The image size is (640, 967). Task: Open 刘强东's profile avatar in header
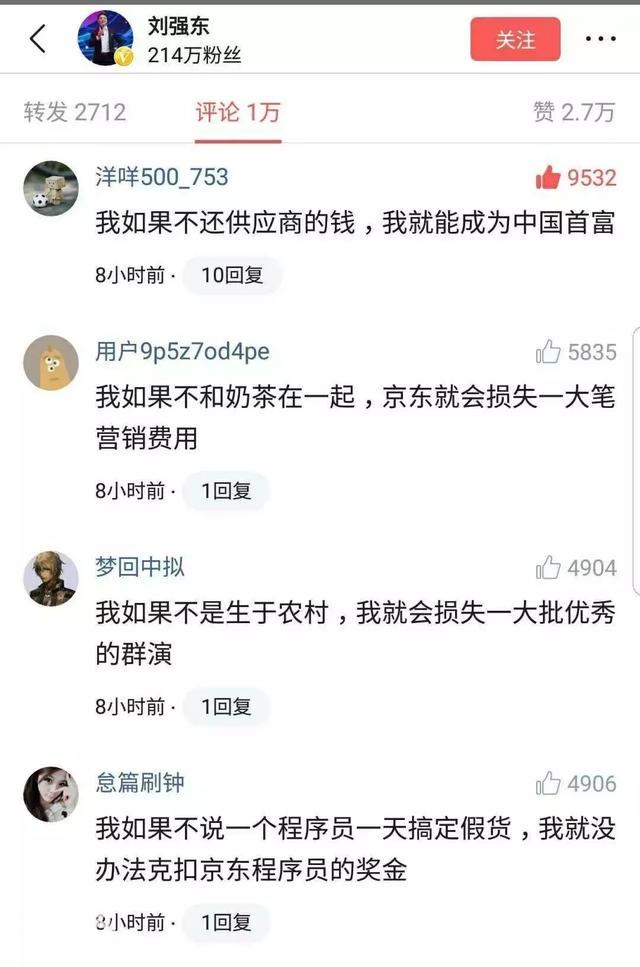[105, 39]
